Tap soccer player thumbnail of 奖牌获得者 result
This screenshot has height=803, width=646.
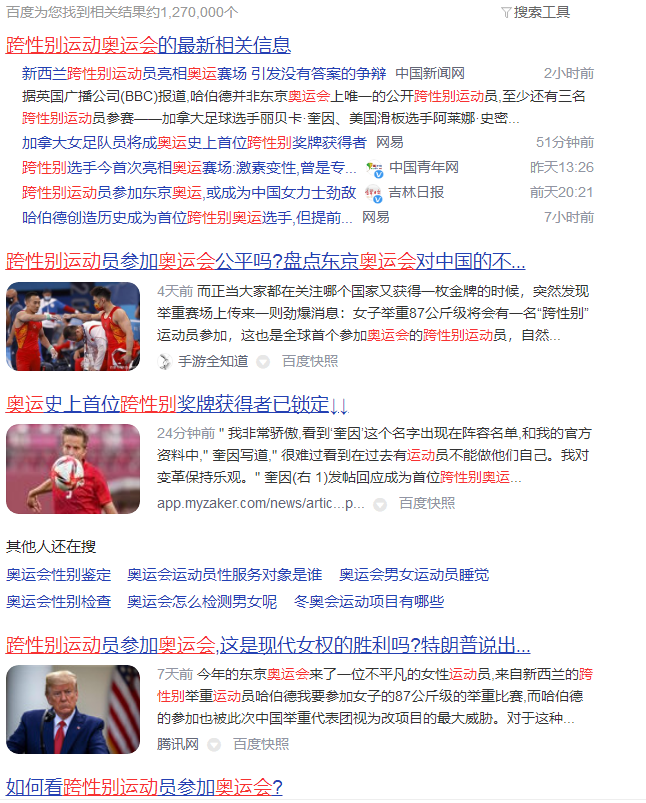pyautogui.click(x=73, y=469)
